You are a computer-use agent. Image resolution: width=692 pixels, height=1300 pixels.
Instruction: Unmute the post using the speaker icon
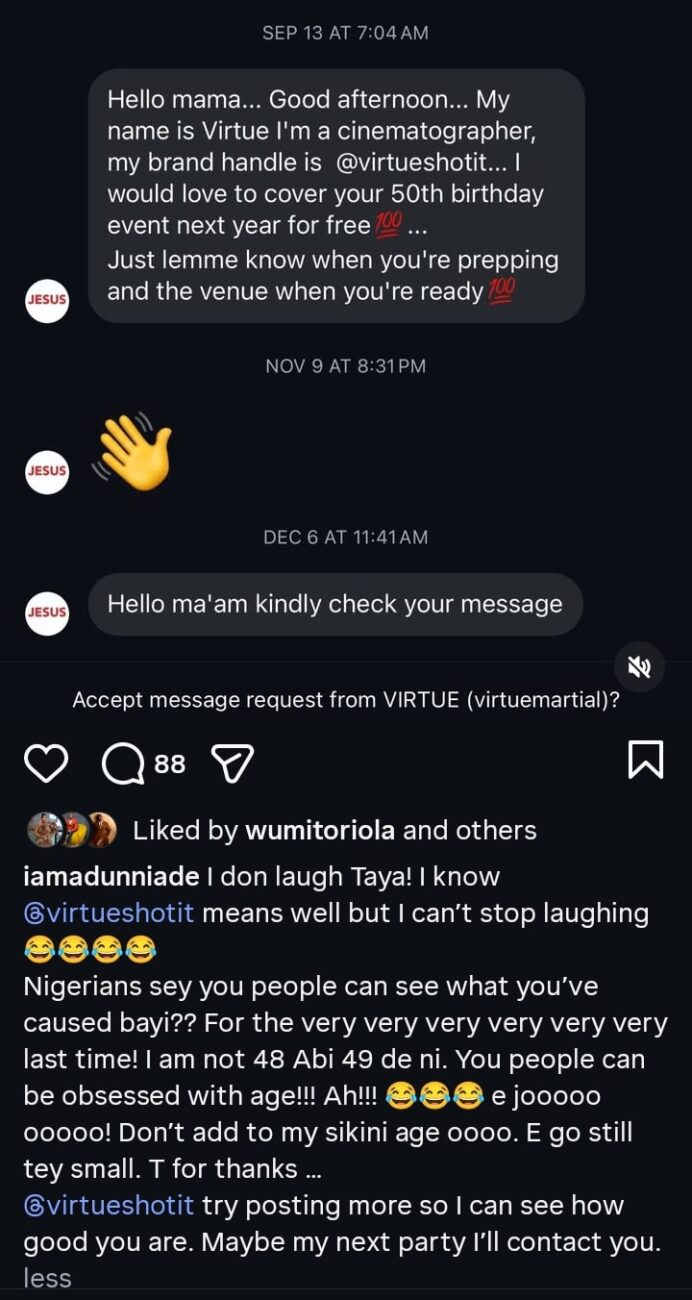coord(639,668)
